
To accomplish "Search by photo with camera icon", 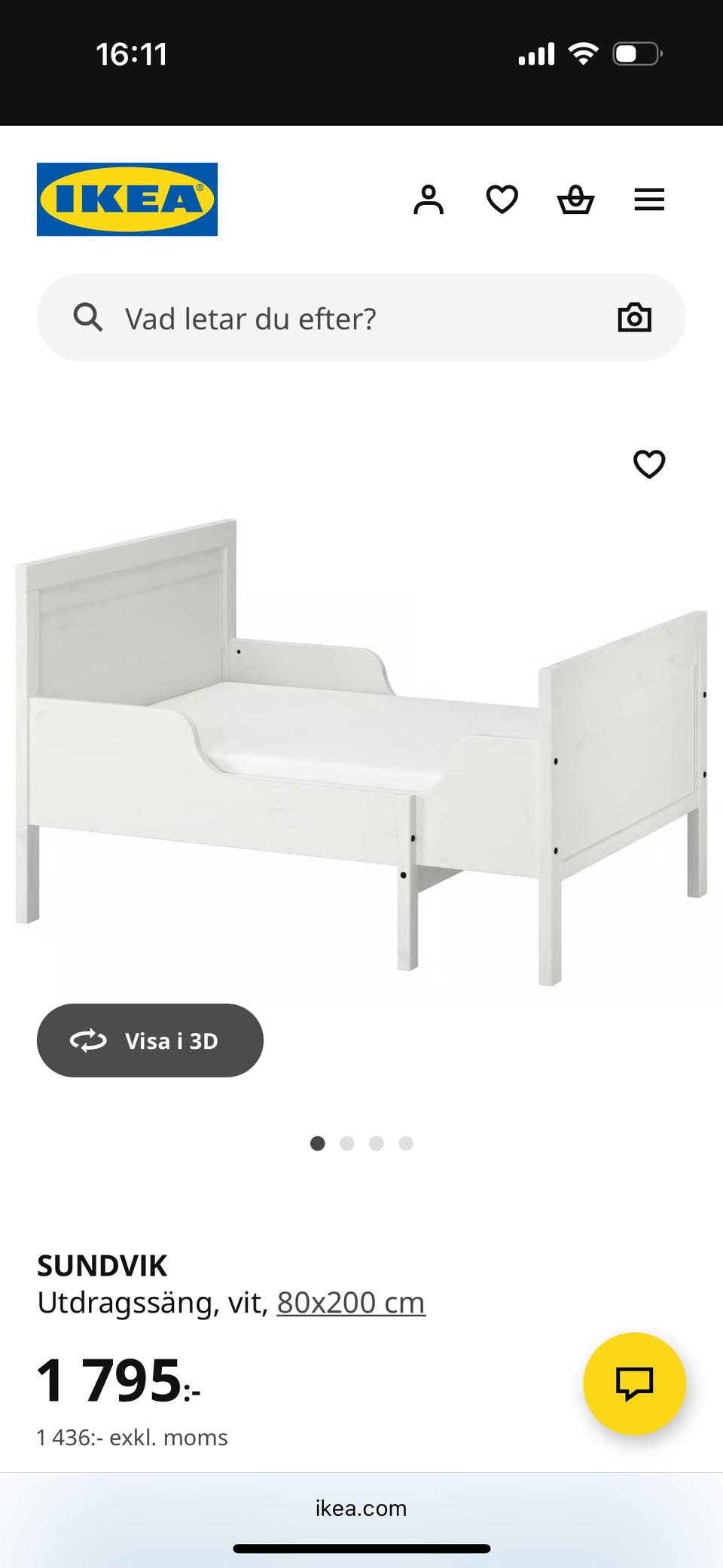I will click(634, 318).
